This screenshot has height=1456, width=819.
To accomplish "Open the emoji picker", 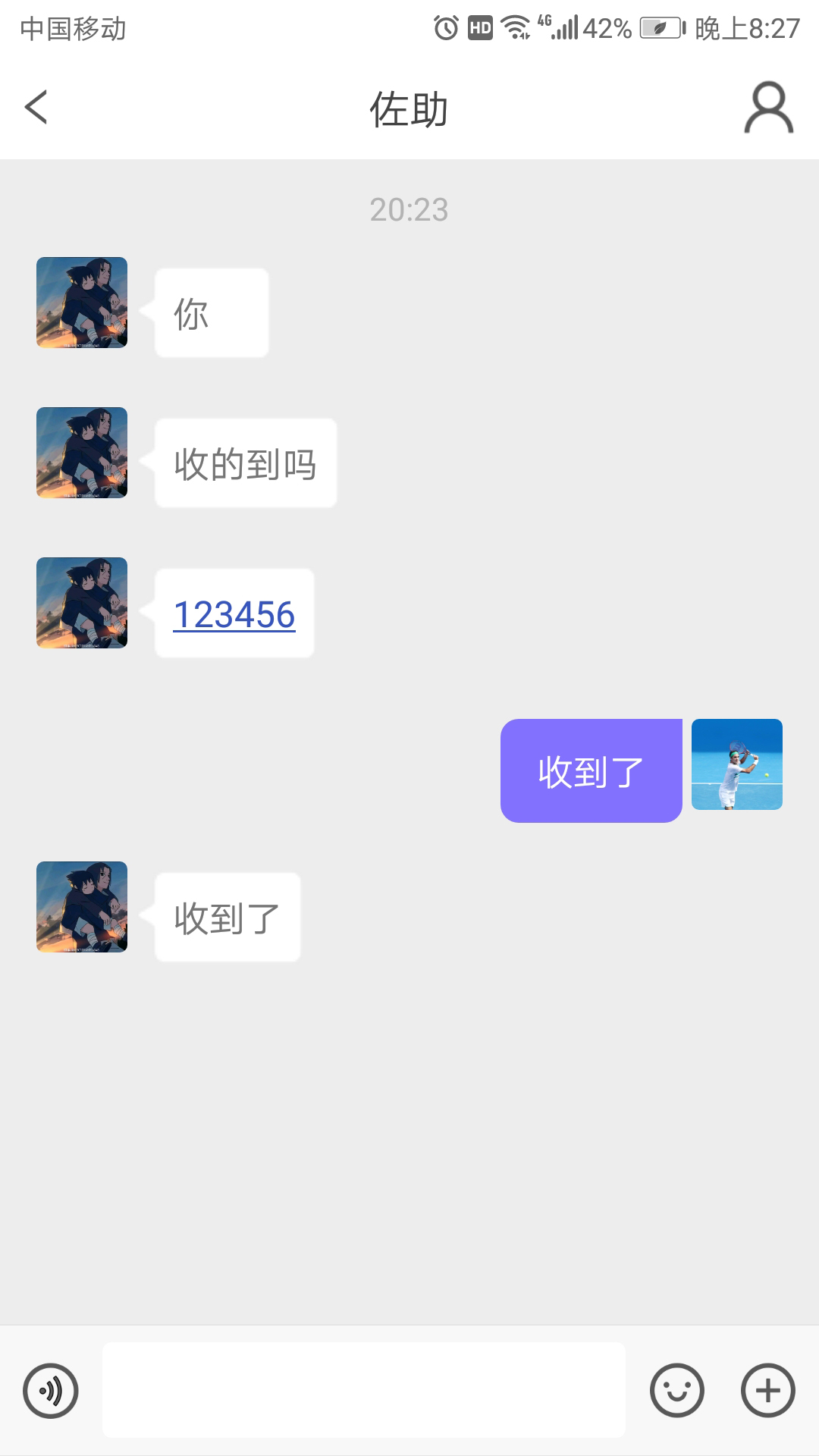I will point(676,1391).
